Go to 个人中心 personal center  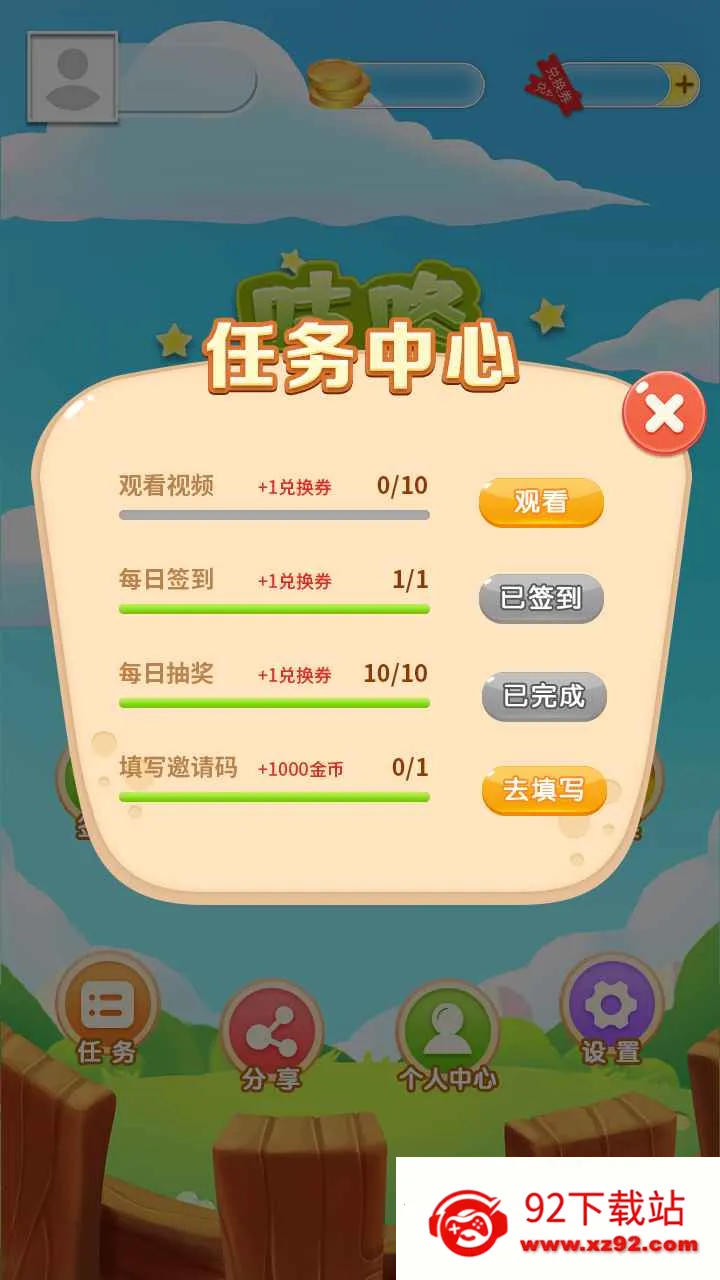click(447, 1035)
